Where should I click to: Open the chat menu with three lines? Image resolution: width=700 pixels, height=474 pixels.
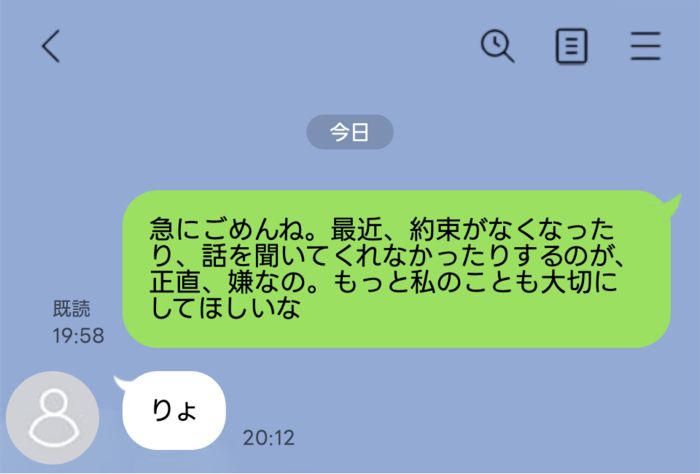(x=646, y=47)
